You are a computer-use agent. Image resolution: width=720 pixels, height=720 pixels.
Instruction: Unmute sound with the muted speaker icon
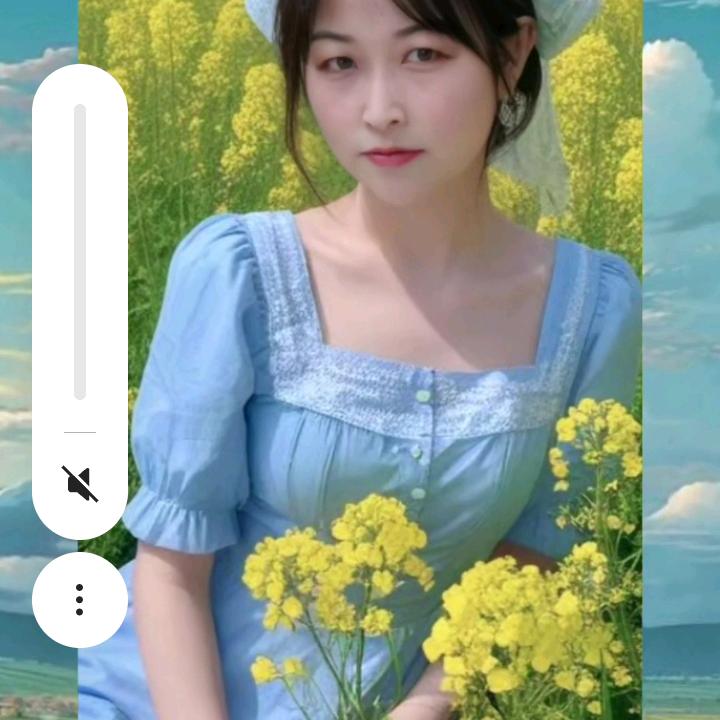tap(80, 484)
